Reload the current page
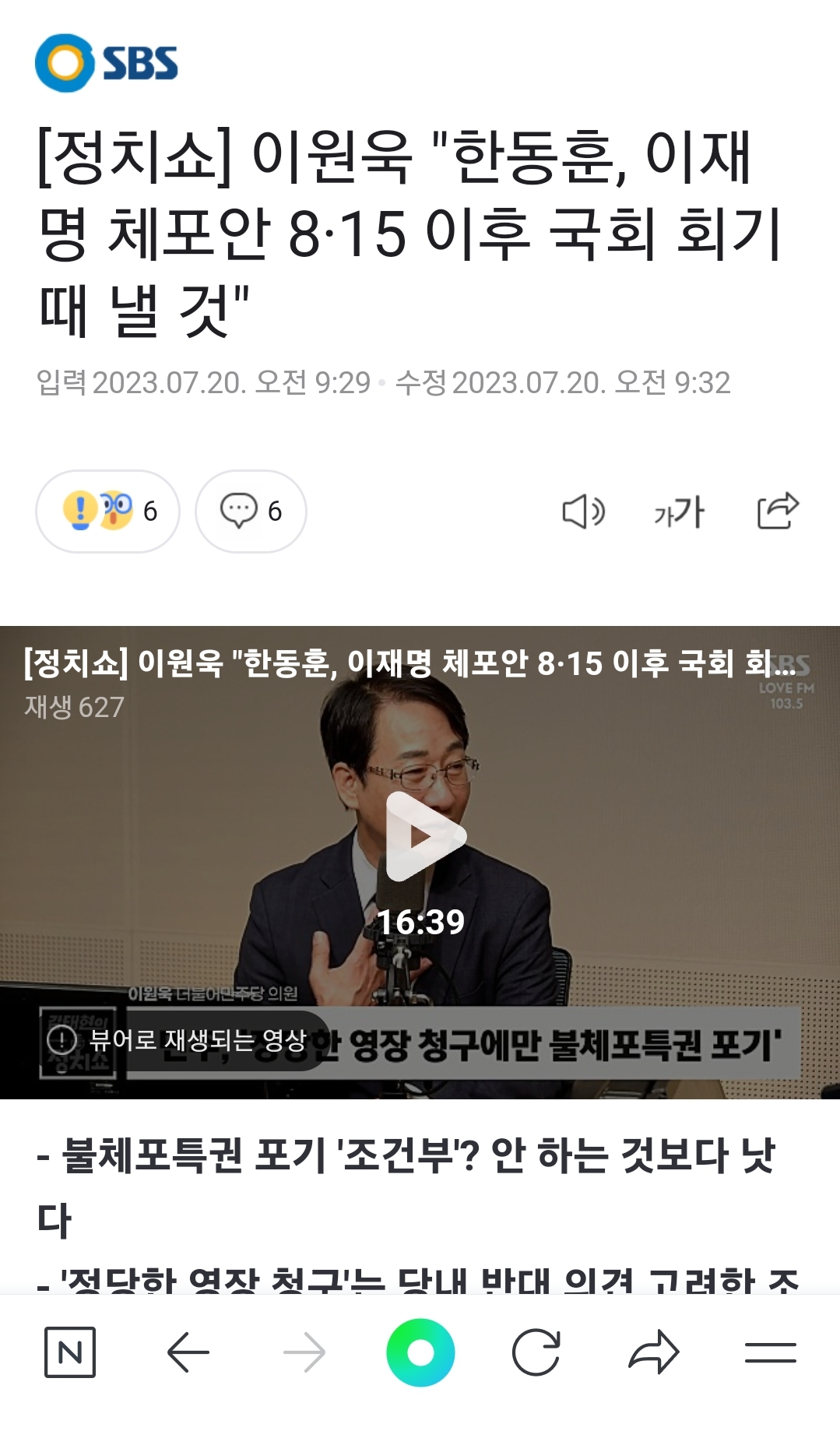 pyautogui.click(x=536, y=1352)
